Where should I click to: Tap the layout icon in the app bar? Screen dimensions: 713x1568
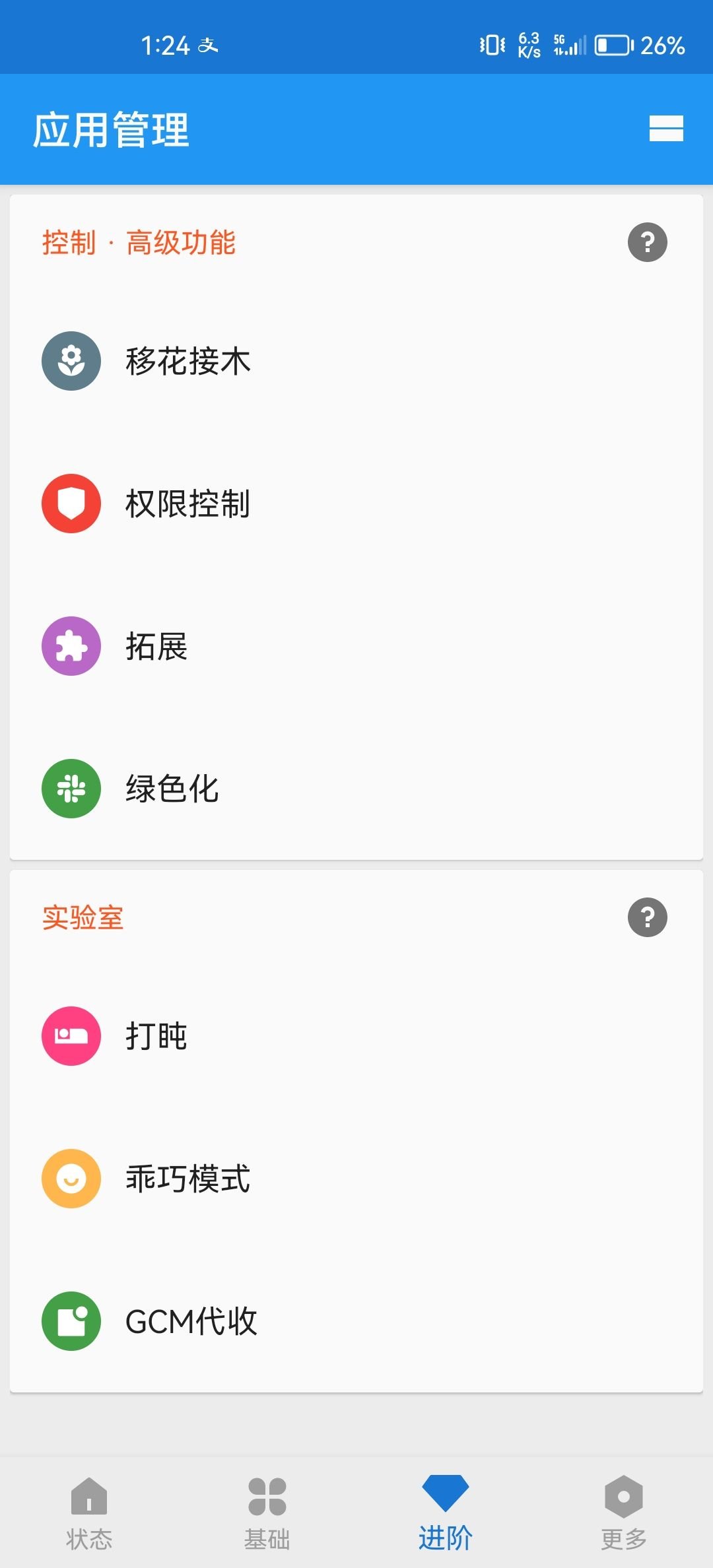[665, 129]
